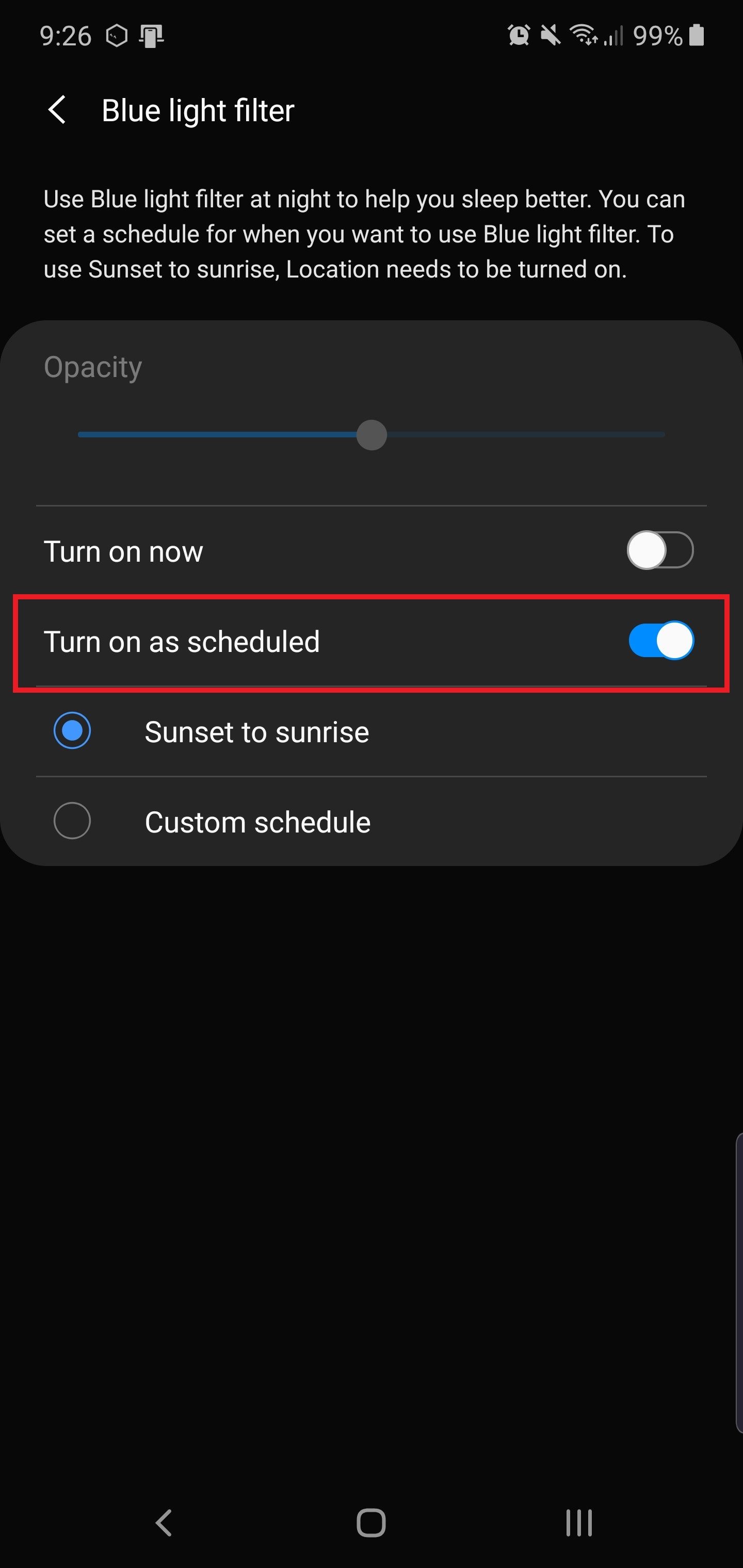The height and width of the screenshot is (1568, 743).
Task: Select the Sunset to sunrise option
Action: click(72, 730)
